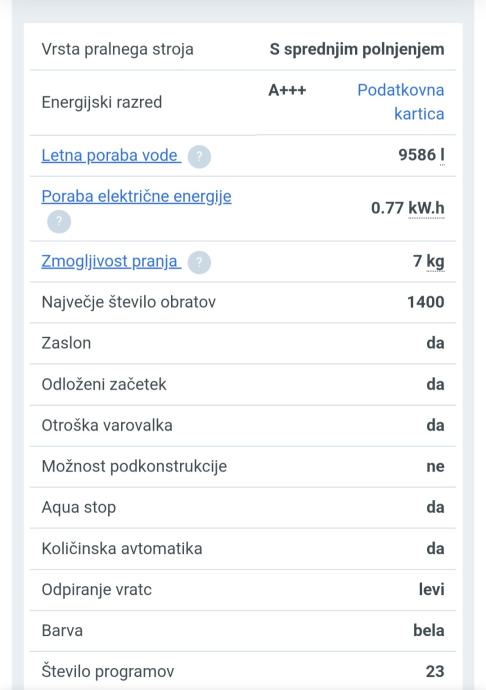
Task: Open the Letna poraba vode link
Action: 111,155
